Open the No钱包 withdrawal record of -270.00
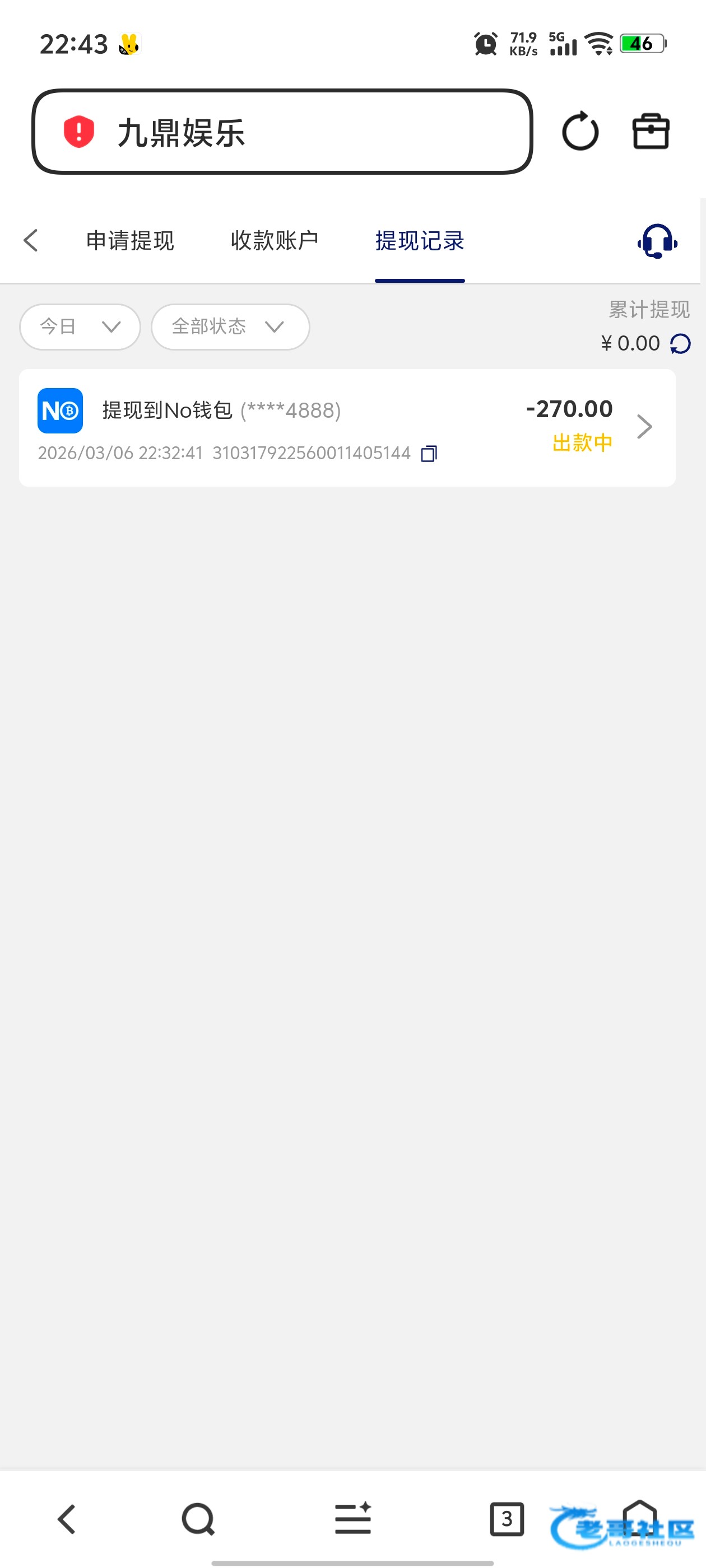The width and height of the screenshot is (706, 1568). [347, 427]
